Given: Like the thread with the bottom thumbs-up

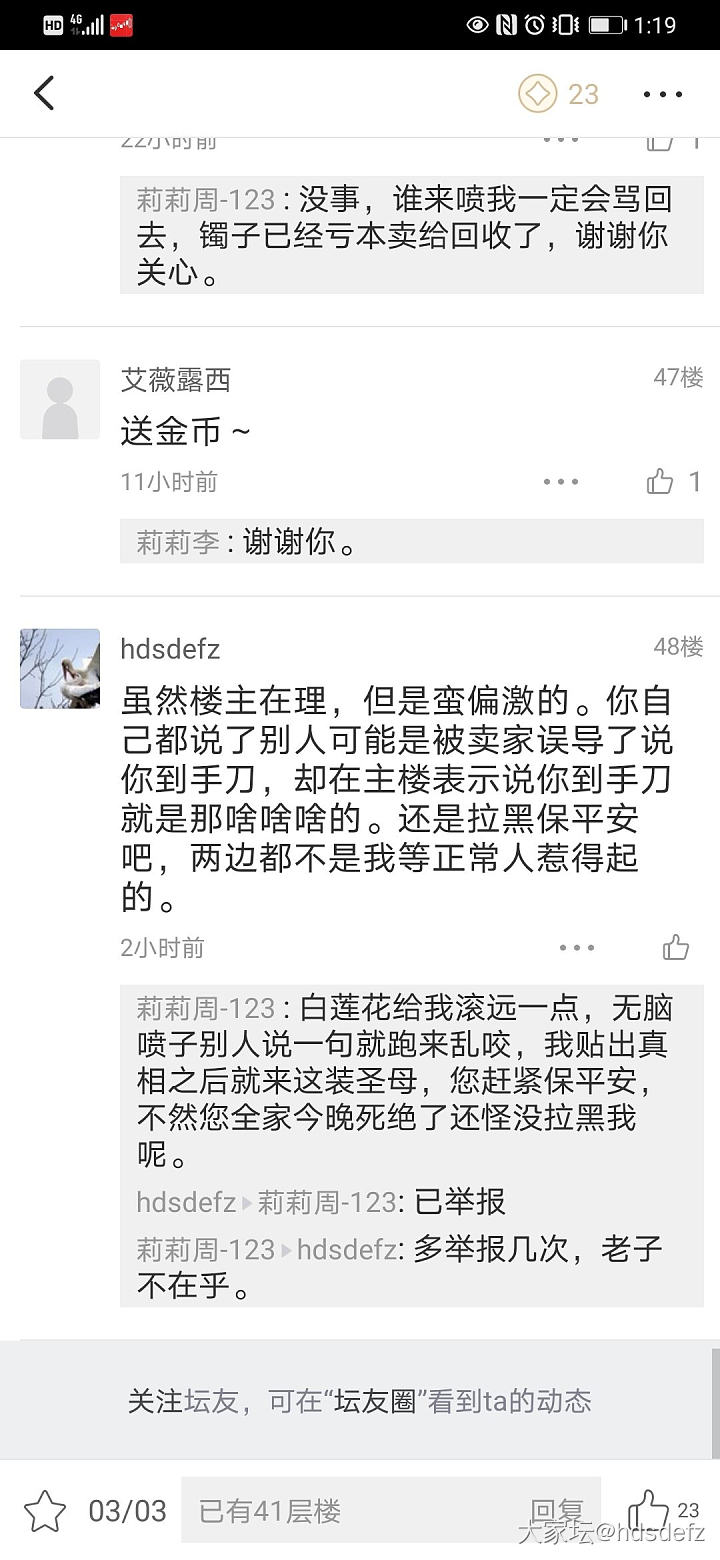Looking at the screenshot, I should [649, 1510].
